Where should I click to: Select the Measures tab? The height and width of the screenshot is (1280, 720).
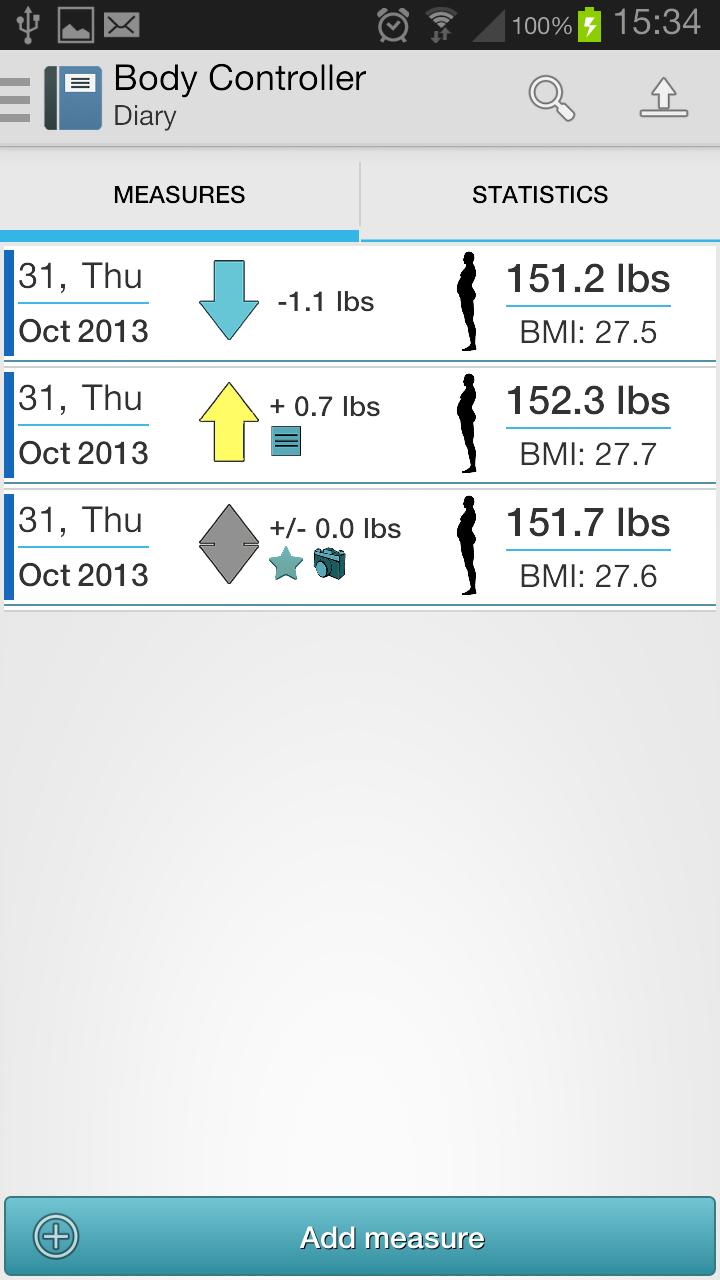click(179, 195)
